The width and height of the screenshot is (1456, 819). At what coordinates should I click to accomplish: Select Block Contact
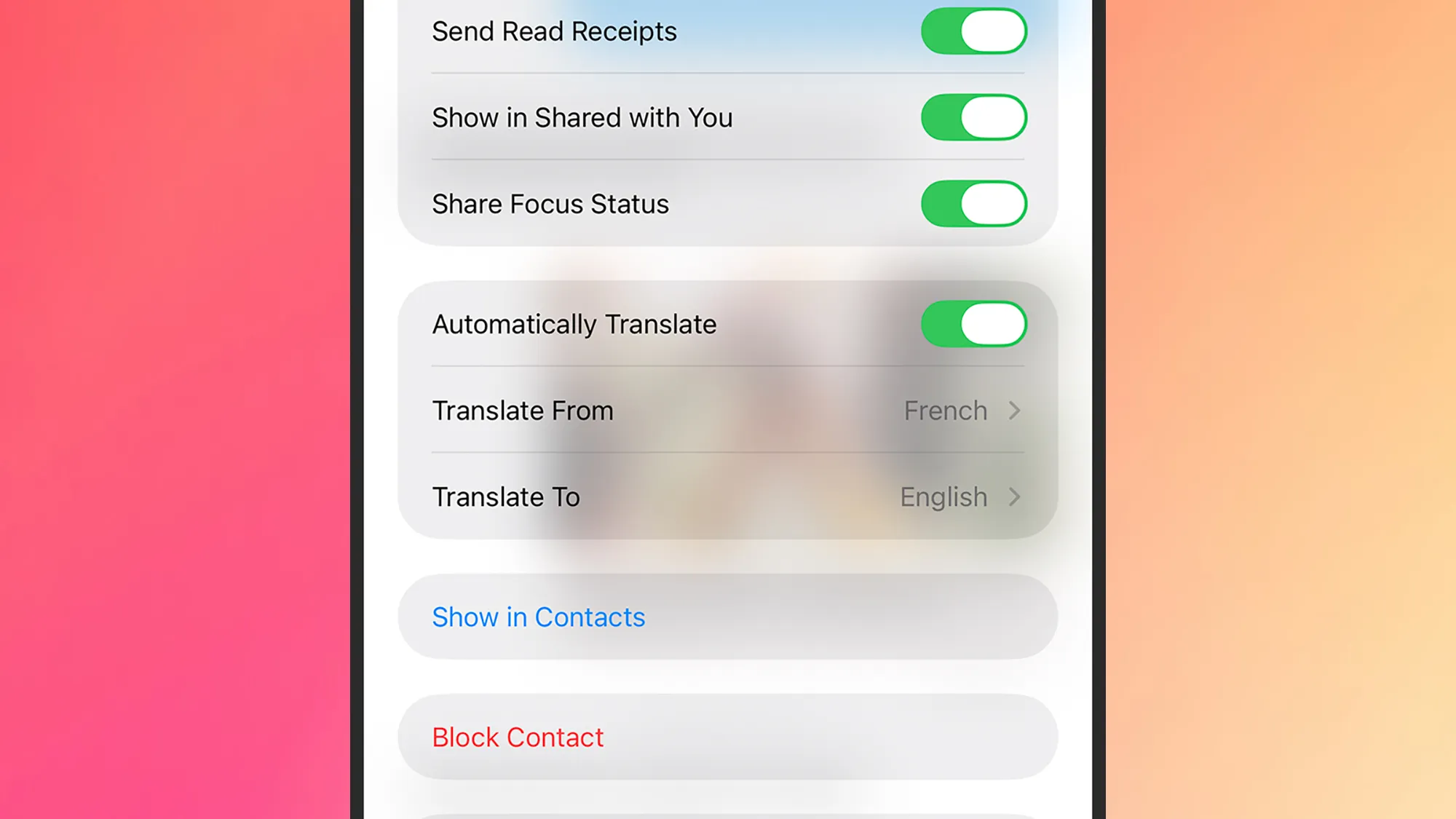[518, 737]
